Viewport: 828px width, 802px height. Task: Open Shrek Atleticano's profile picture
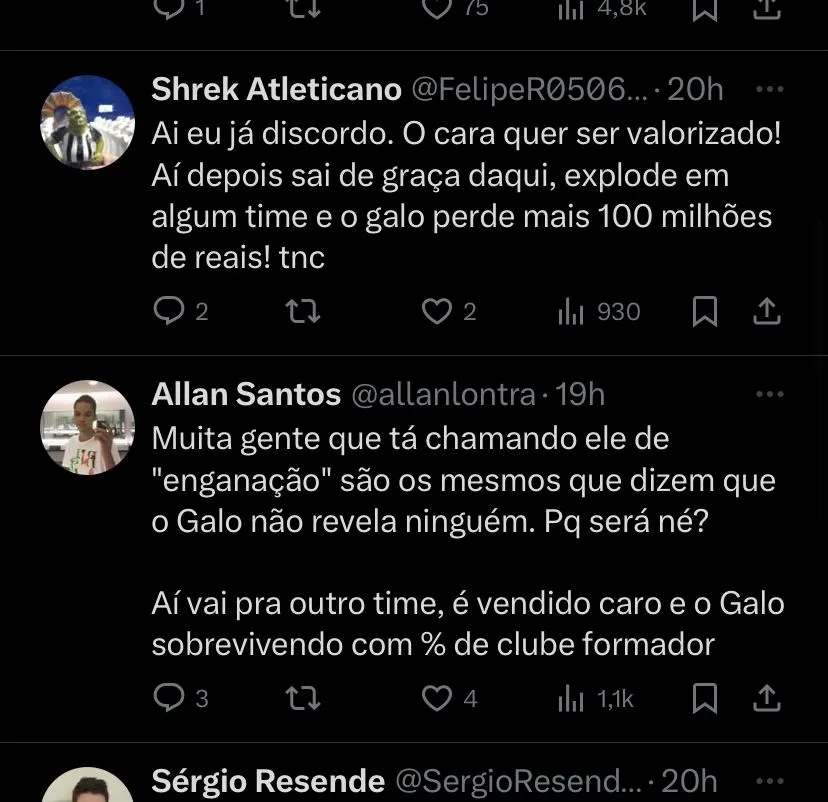(x=88, y=122)
